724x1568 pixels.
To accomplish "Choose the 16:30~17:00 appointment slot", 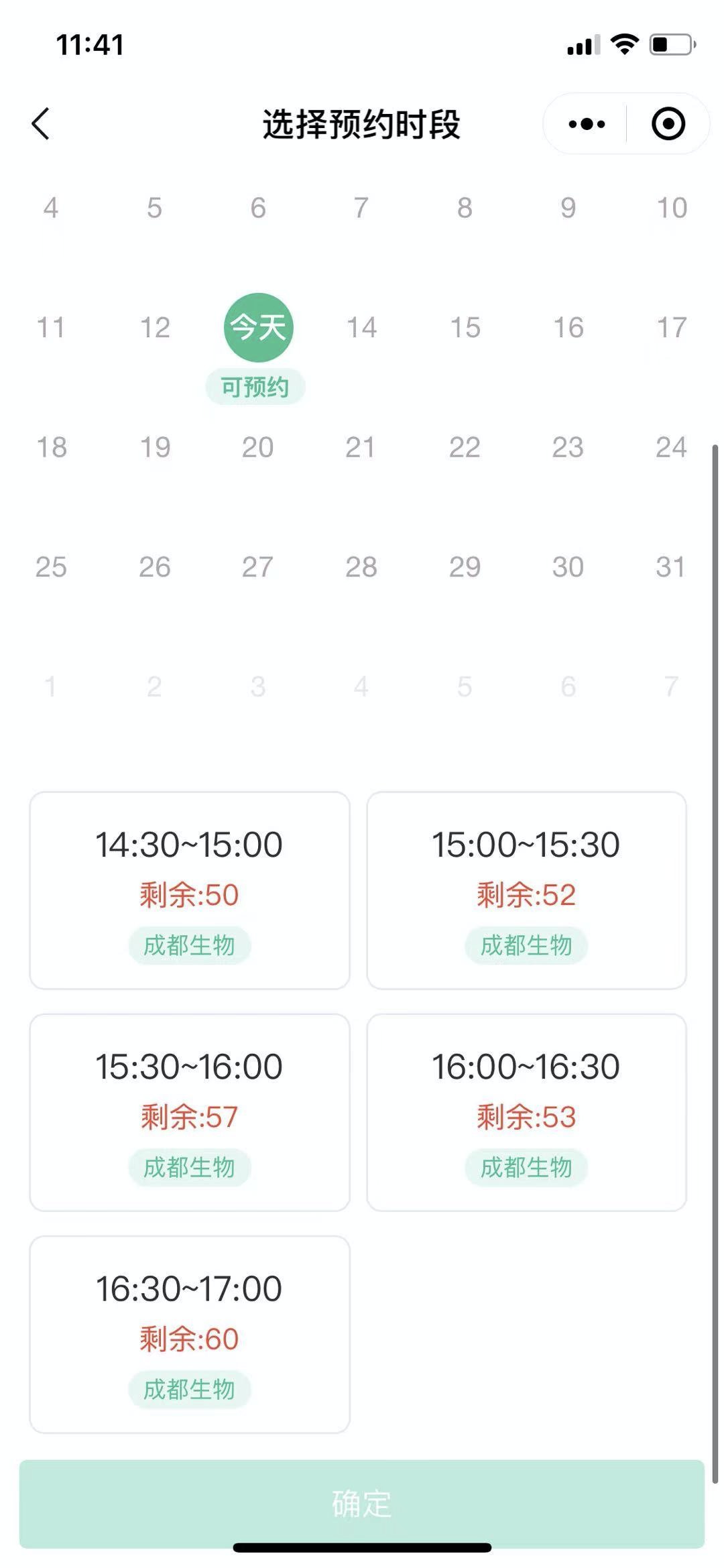I will tap(190, 1334).
